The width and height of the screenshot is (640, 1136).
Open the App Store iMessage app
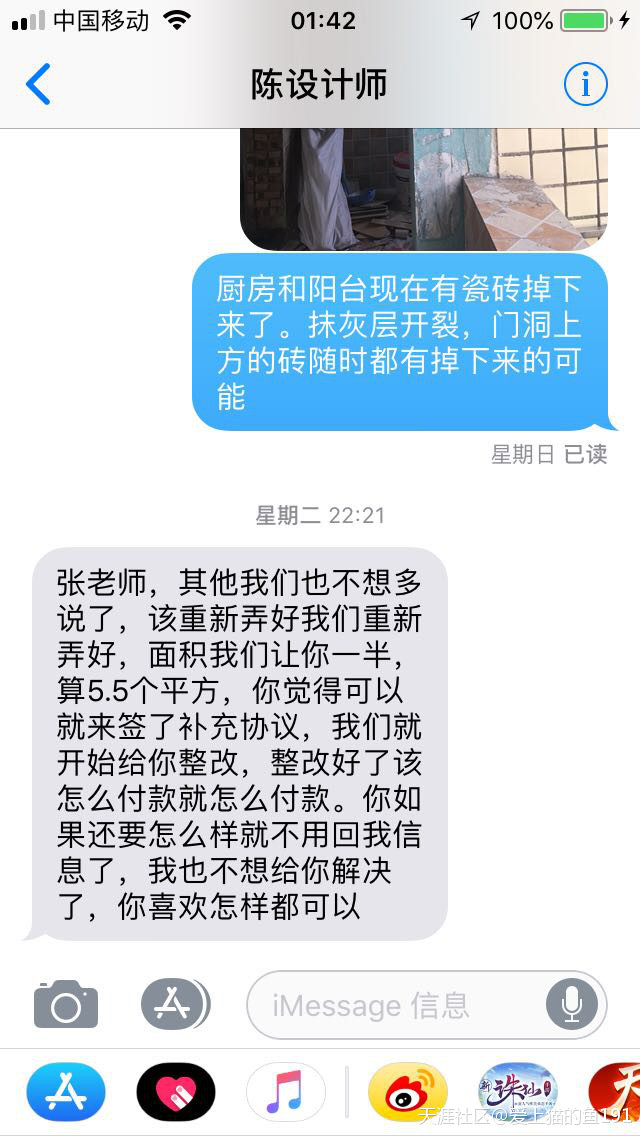click(x=66, y=1091)
